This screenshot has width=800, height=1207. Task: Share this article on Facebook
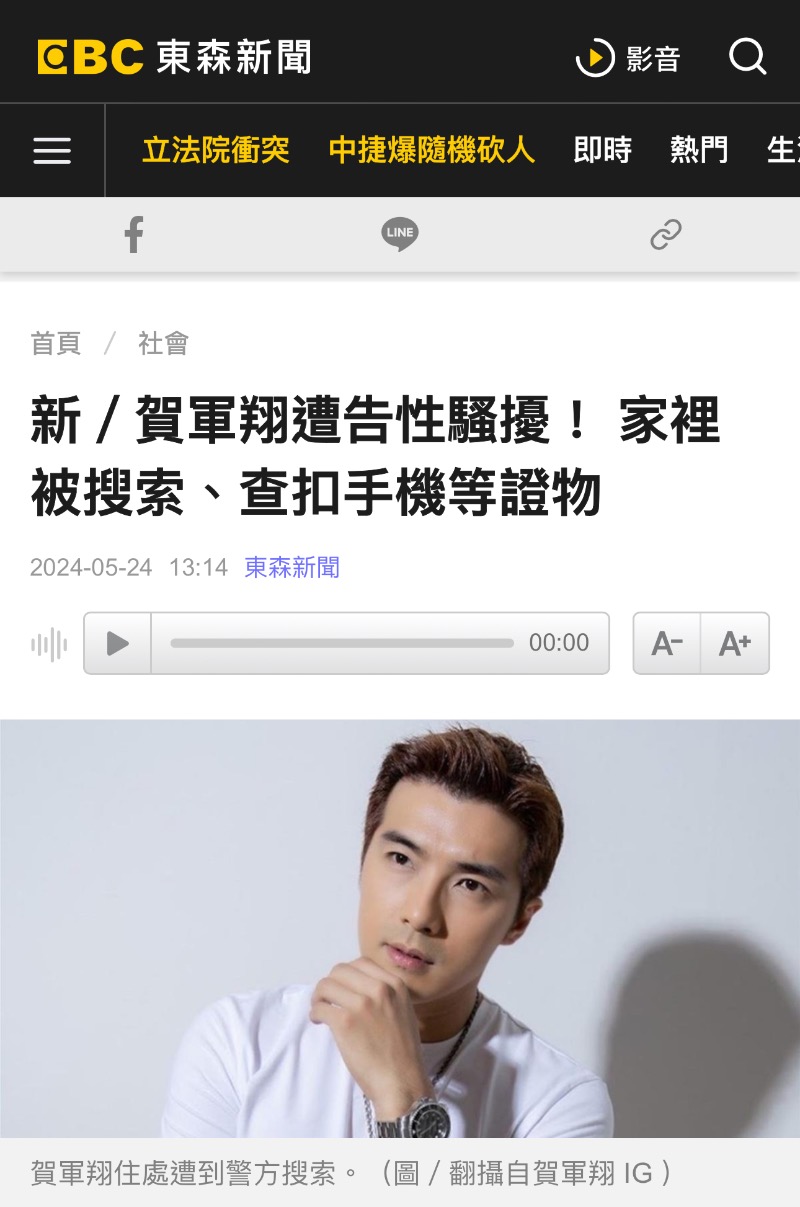pos(133,235)
